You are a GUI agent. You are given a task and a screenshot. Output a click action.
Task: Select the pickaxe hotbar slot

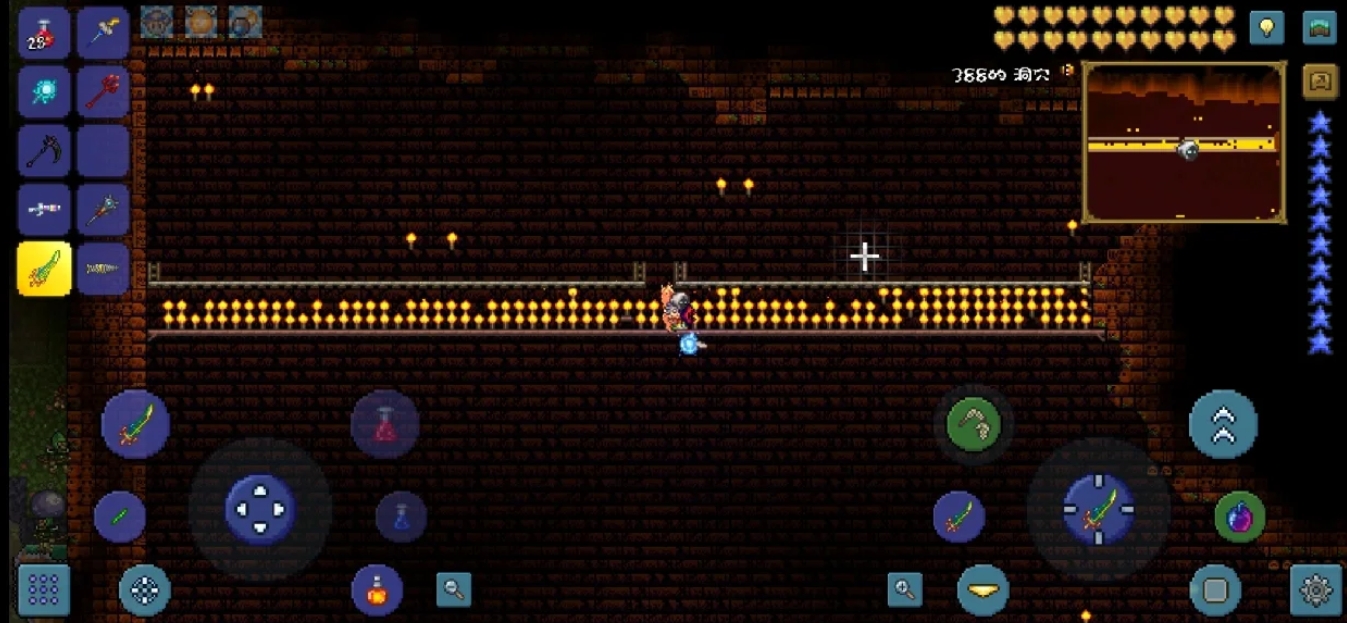coord(44,151)
